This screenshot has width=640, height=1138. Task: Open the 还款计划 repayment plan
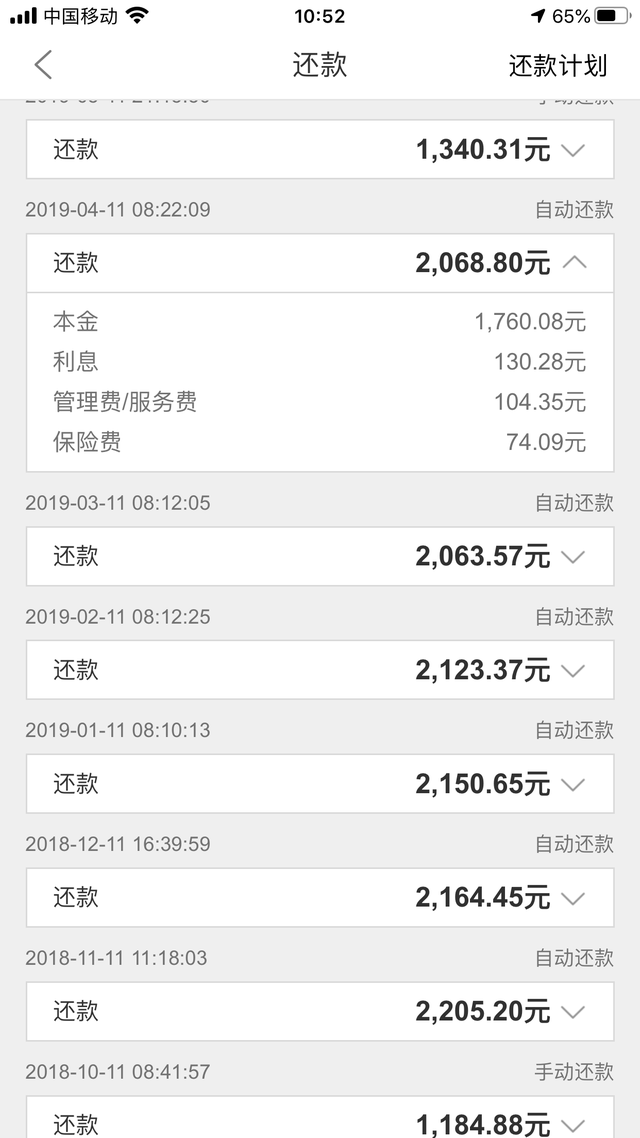pos(557,66)
